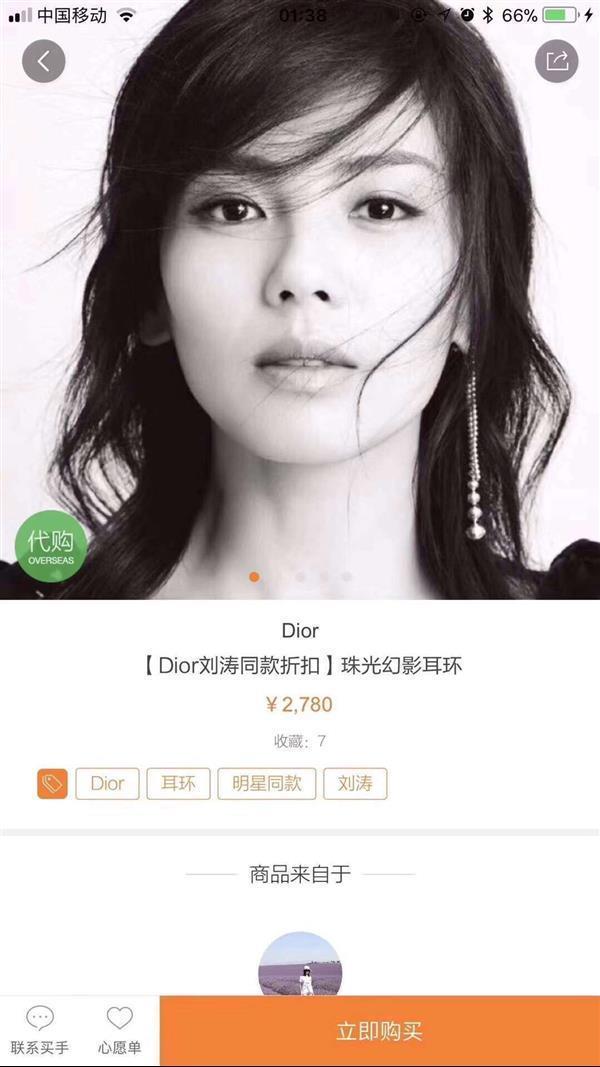Screen dimensions: 600x1067
Task: Open the 刘涛 tag chip
Action: (355, 783)
